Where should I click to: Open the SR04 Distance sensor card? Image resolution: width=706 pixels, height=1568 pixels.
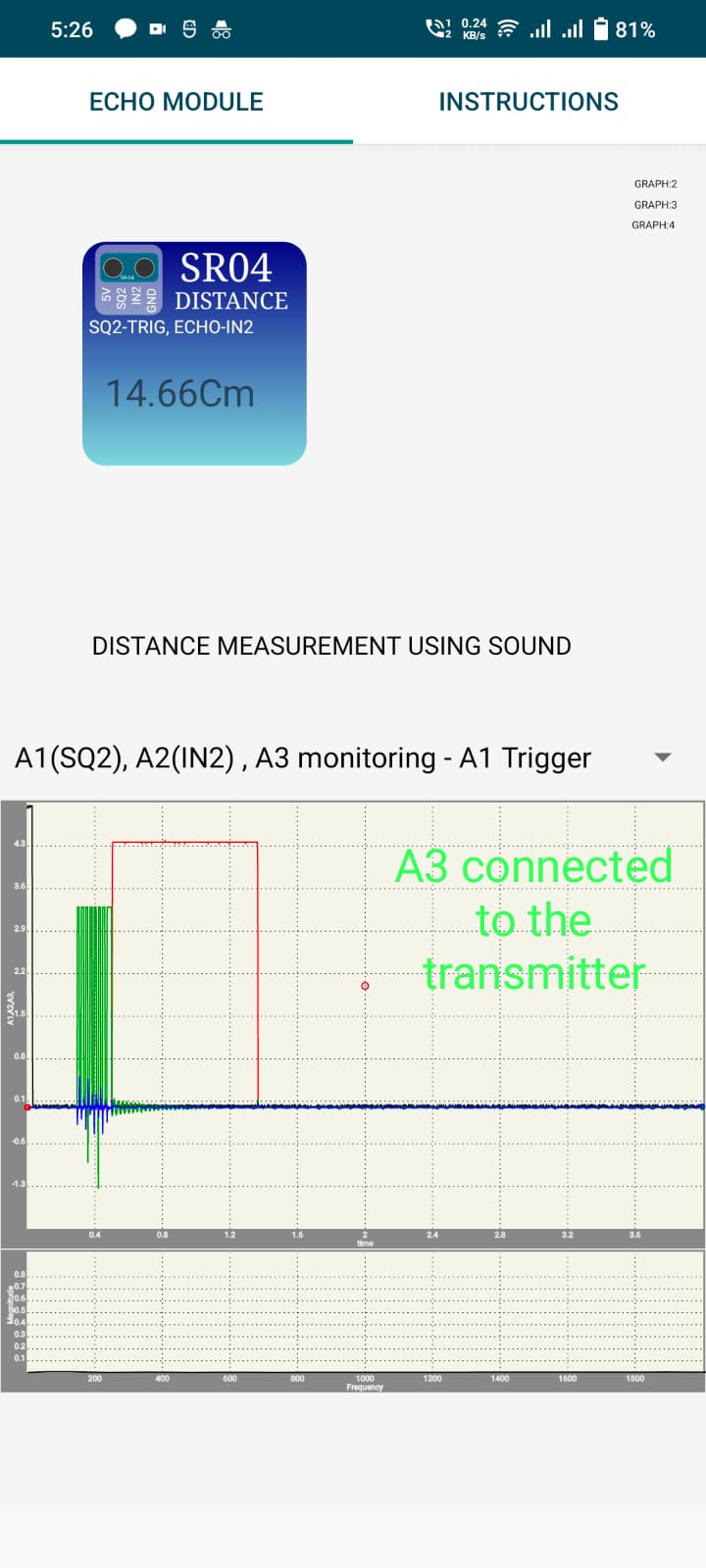click(194, 354)
